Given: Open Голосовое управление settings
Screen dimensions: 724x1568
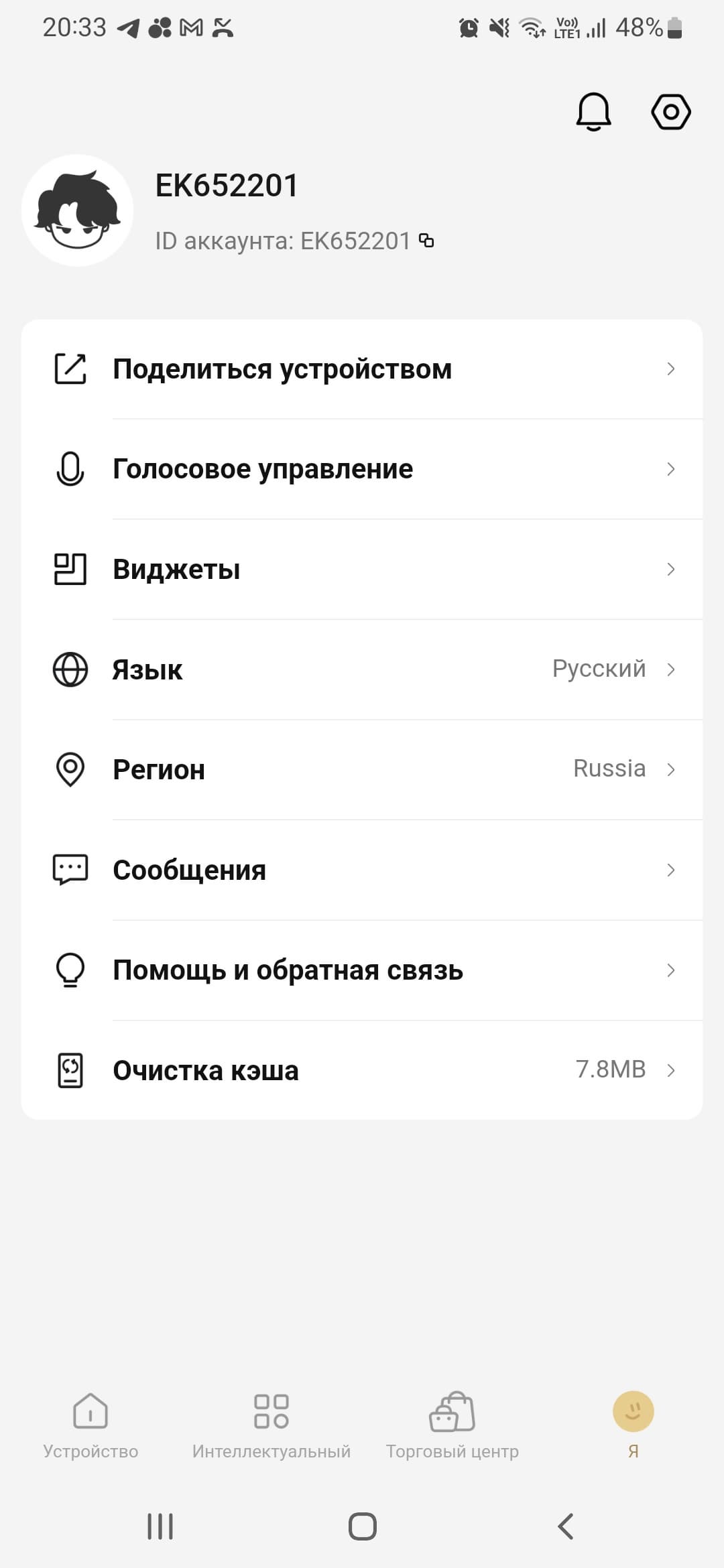Looking at the screenshot, I should (x=362, y=469).
